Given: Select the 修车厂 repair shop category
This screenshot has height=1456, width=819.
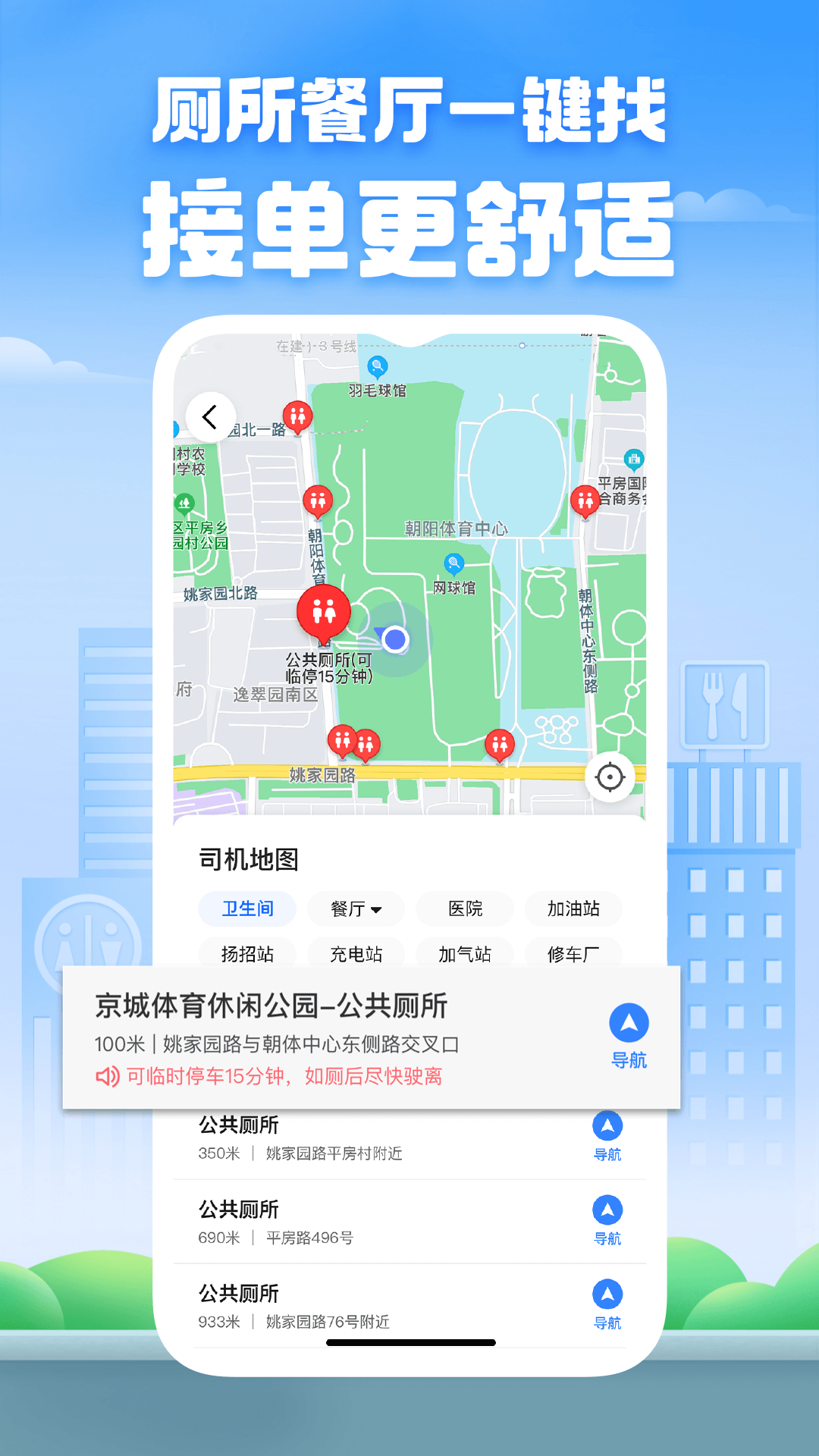Looking at the screenshot, I should [573, 955].
